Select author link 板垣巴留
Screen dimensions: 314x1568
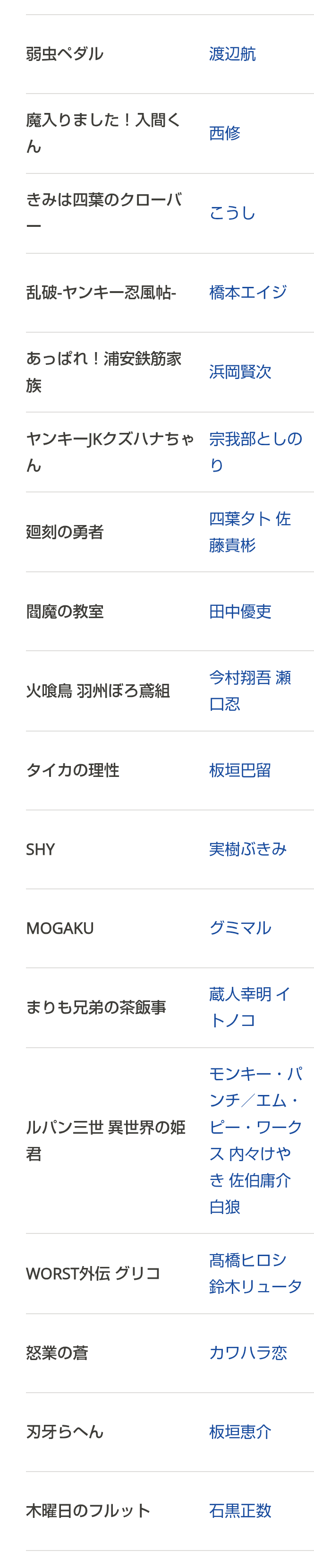[240, 770]
